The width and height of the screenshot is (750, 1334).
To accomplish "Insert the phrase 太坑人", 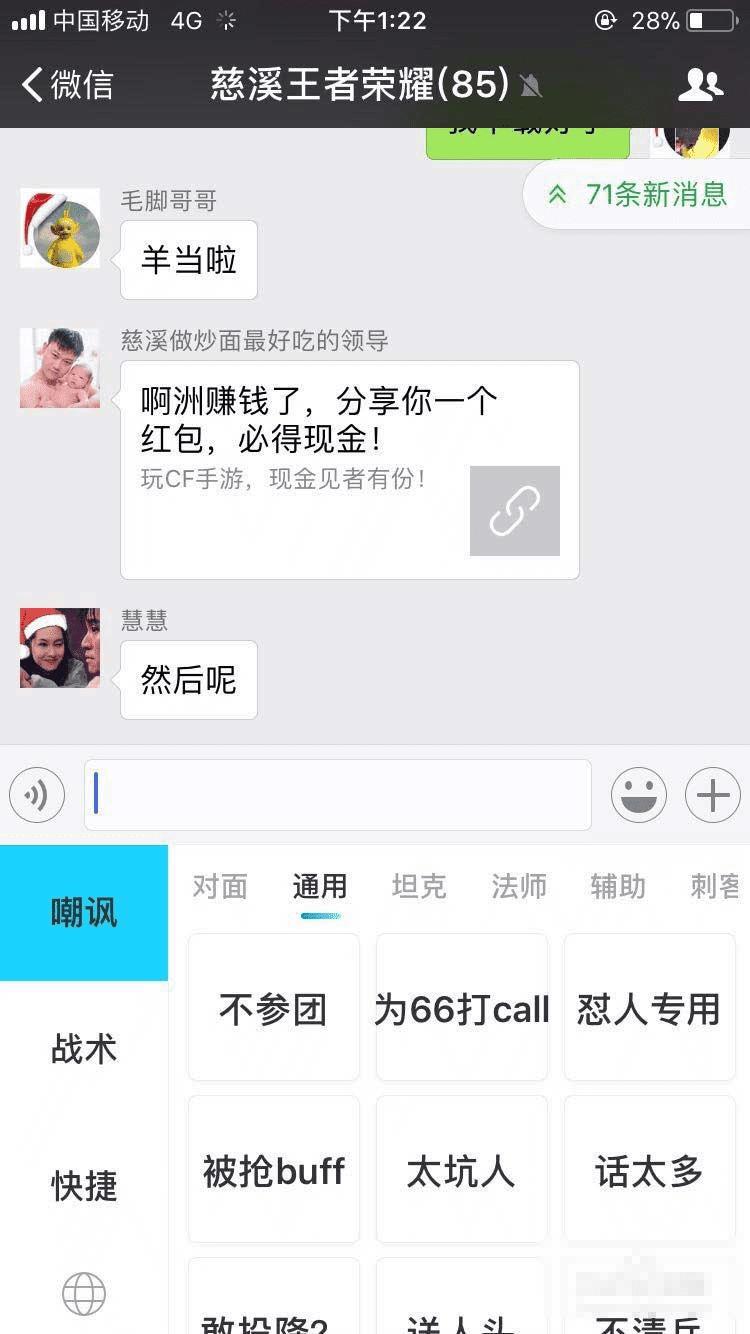I will tap(462, 1170).
